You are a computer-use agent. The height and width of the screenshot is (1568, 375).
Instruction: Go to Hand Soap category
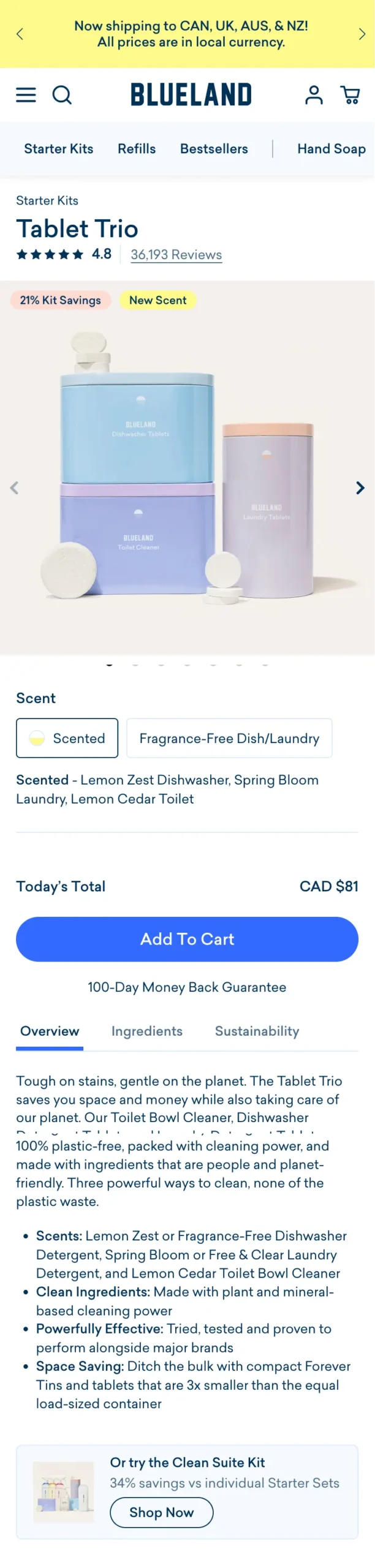click(x=331, y=149)
